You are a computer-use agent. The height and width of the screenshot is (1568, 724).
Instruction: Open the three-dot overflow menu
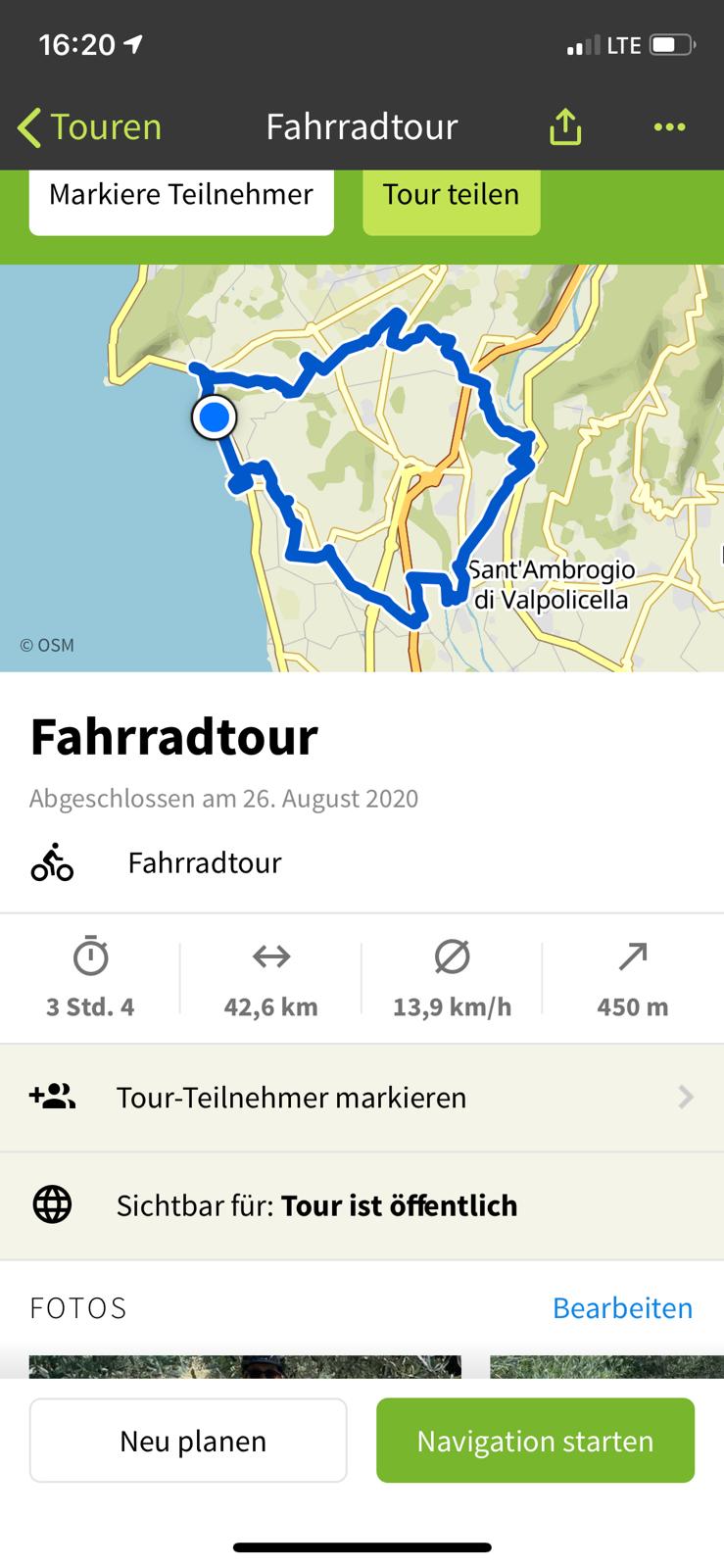point(669,127)
